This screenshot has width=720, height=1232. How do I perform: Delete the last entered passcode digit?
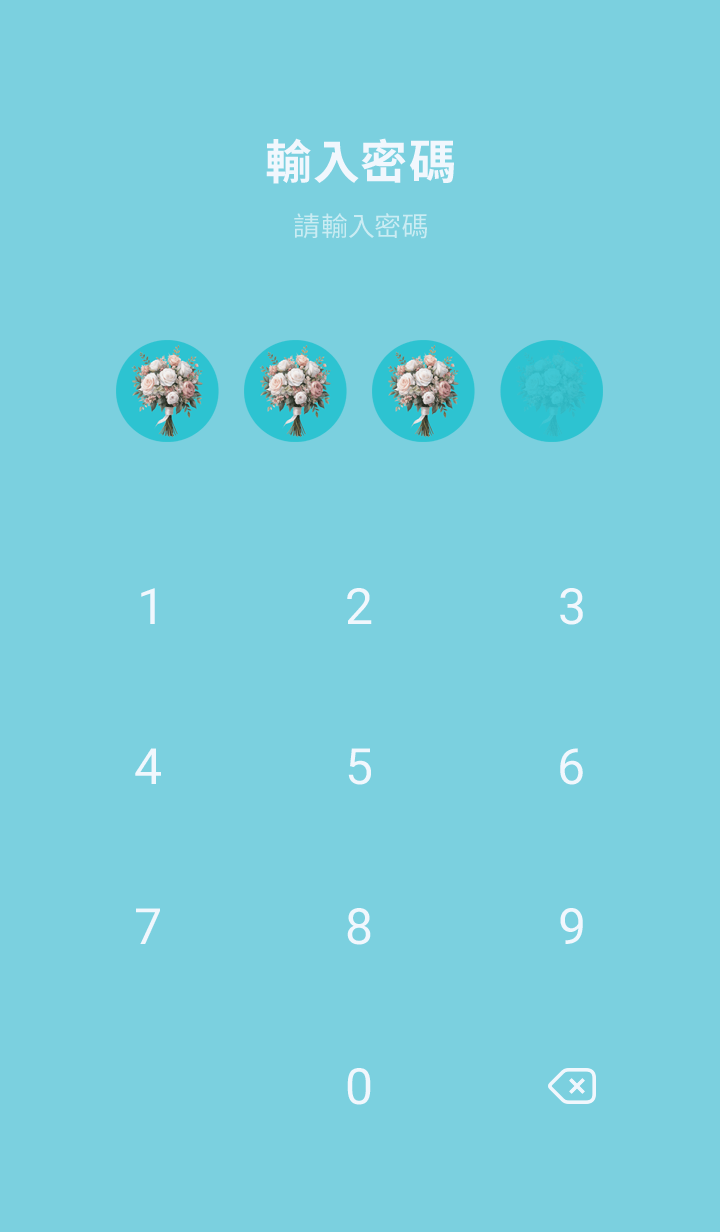572,1086
